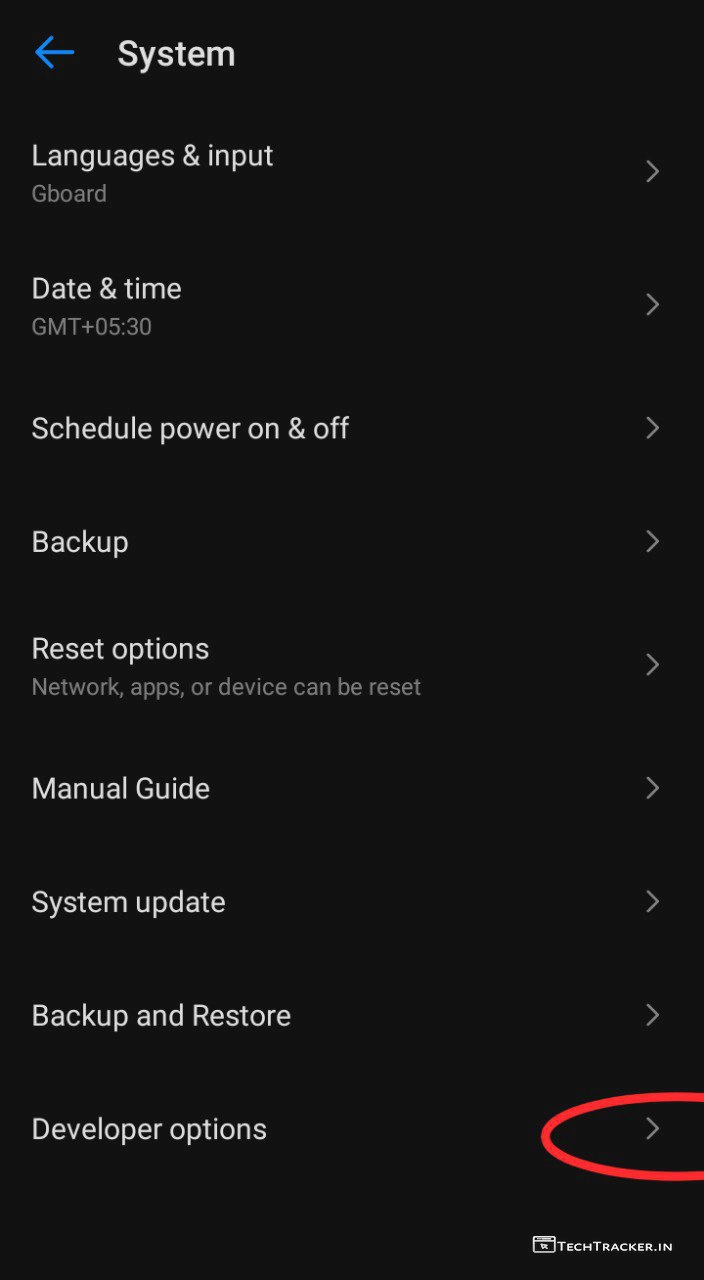
Task: Open Reset options
Action: (x=121, y=664)
